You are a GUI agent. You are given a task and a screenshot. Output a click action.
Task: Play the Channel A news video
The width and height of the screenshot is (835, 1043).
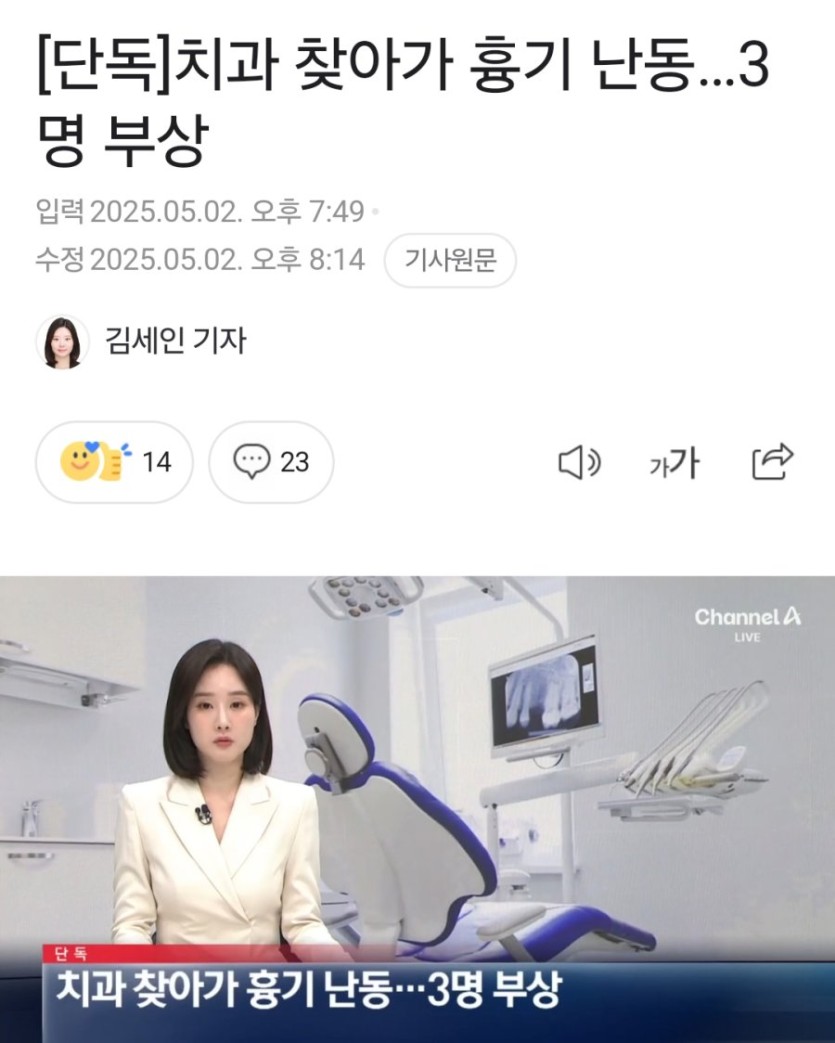[417, 800]
